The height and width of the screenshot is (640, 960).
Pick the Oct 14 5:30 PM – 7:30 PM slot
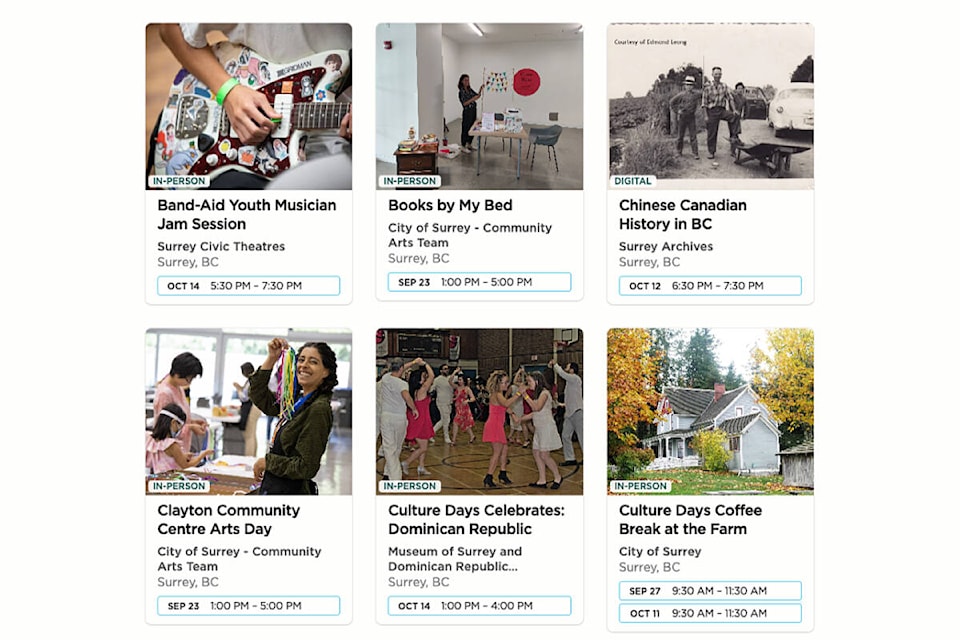[x=248, y=286]
